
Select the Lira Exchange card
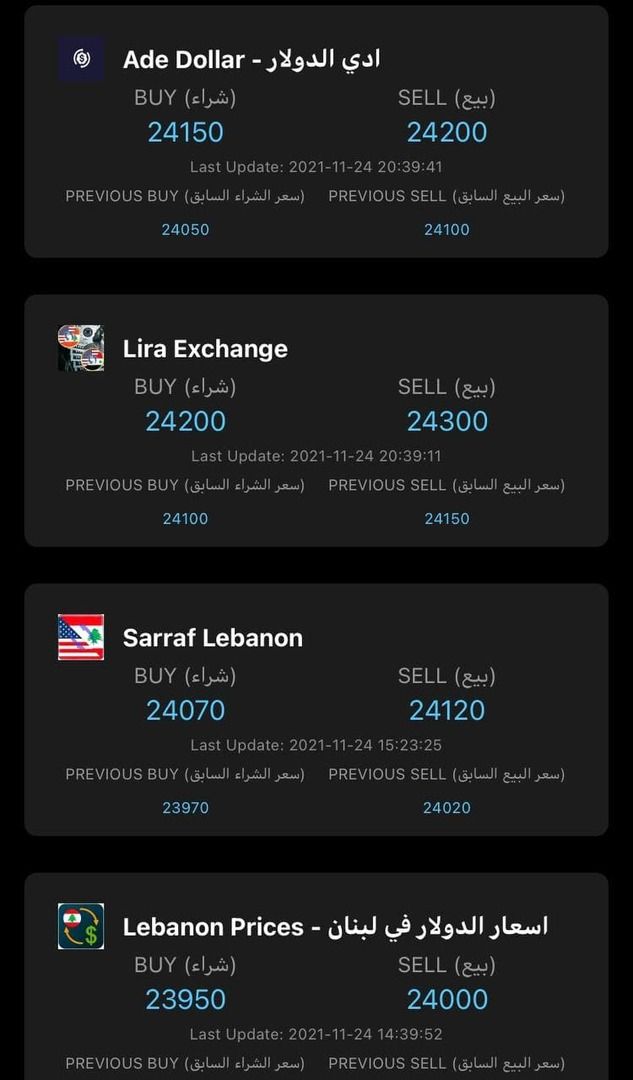click(316, 420)
